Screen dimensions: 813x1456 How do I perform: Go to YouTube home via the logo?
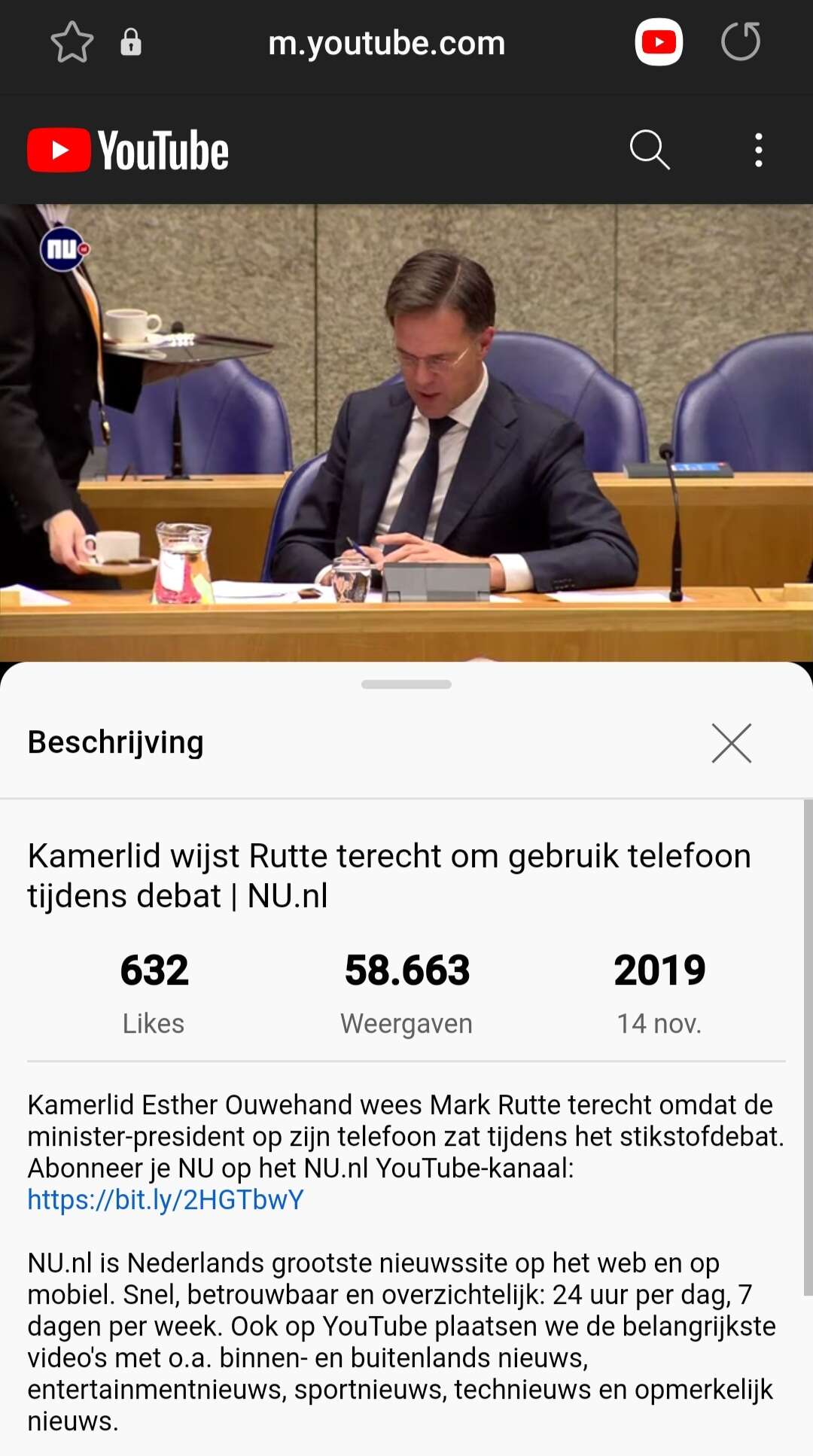[128, 150]
